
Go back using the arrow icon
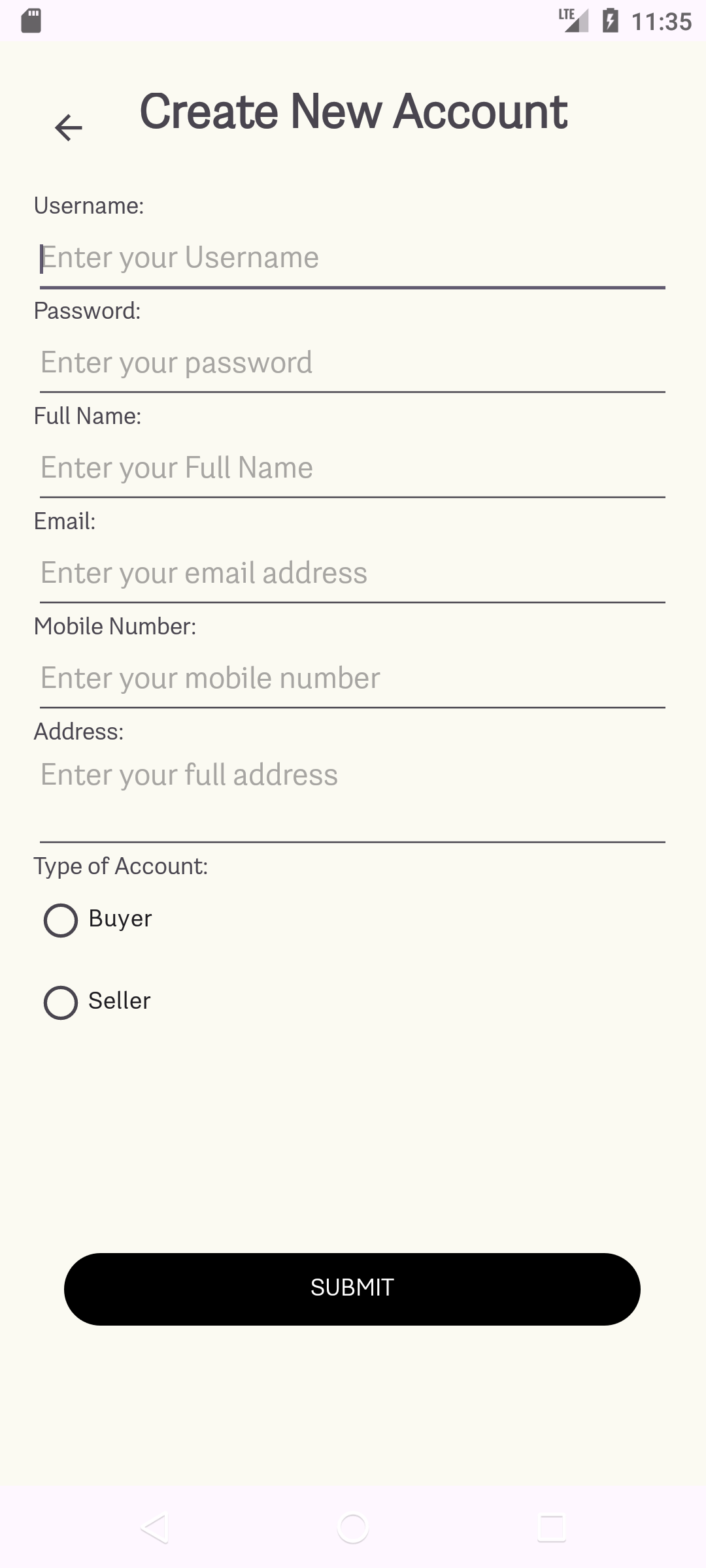(68, 127)
